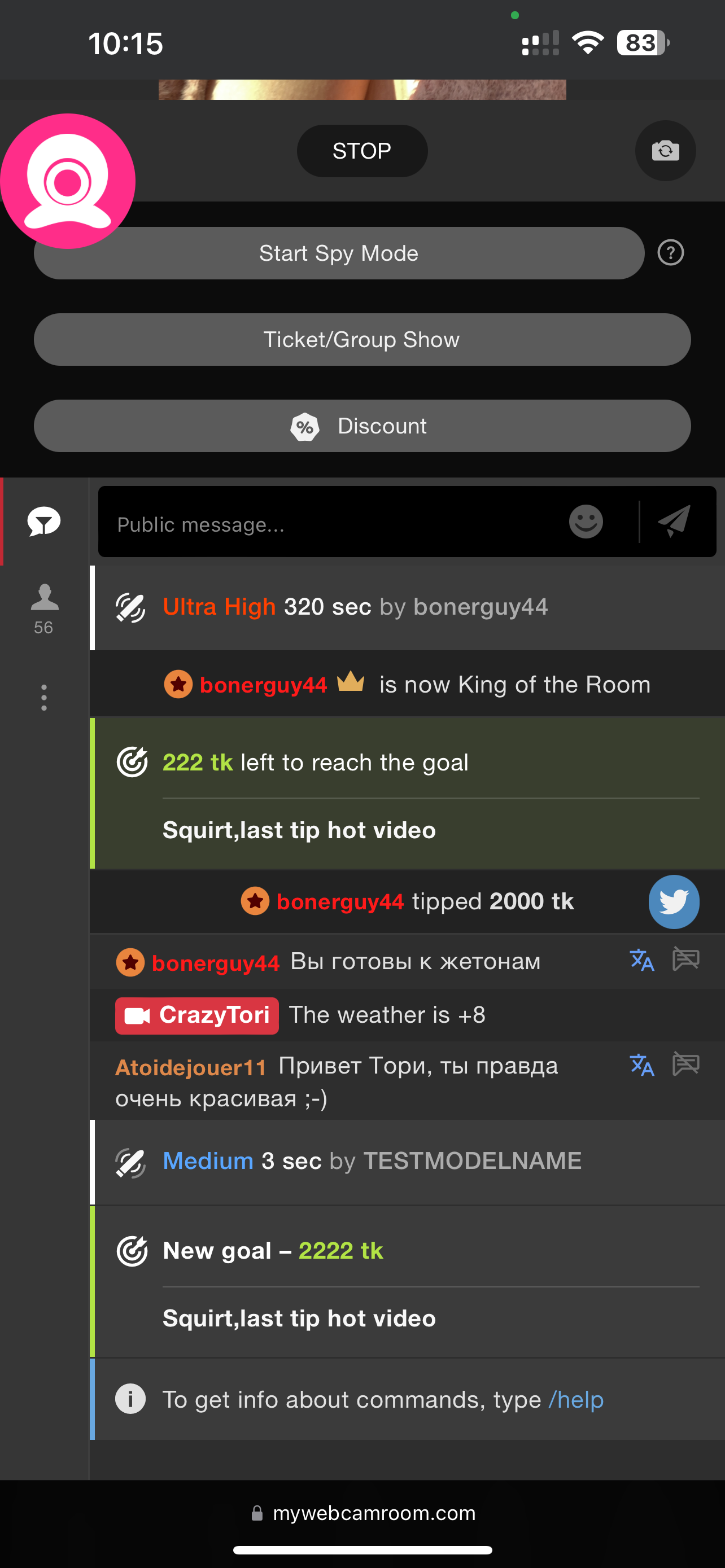Translate Atoidejouer11's message

pyautogui.click(x=641, y=1065)
